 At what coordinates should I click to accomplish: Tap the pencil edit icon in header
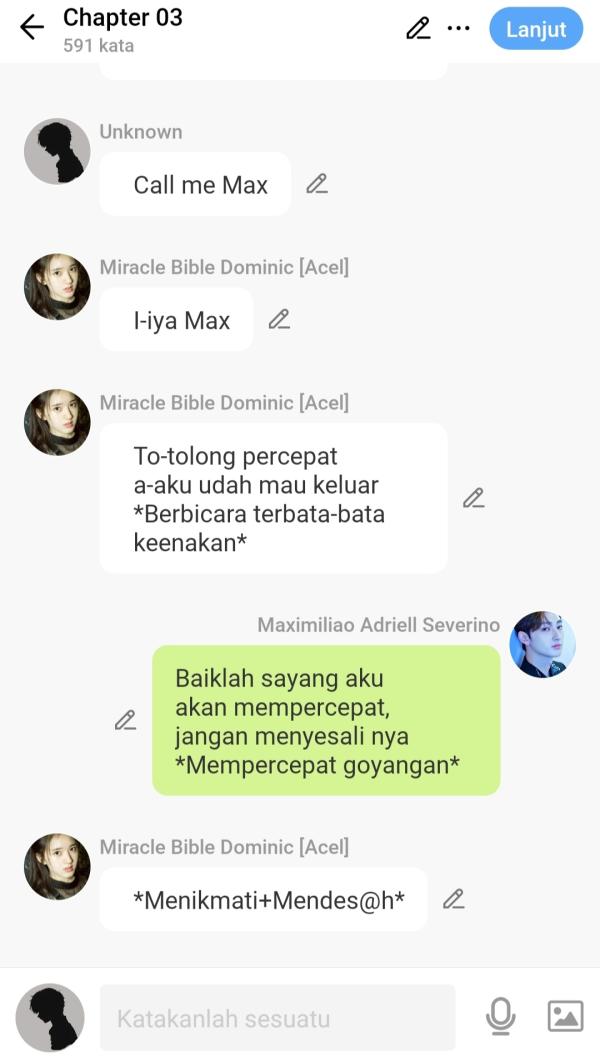pyautogui.click(x=417, y=29)
